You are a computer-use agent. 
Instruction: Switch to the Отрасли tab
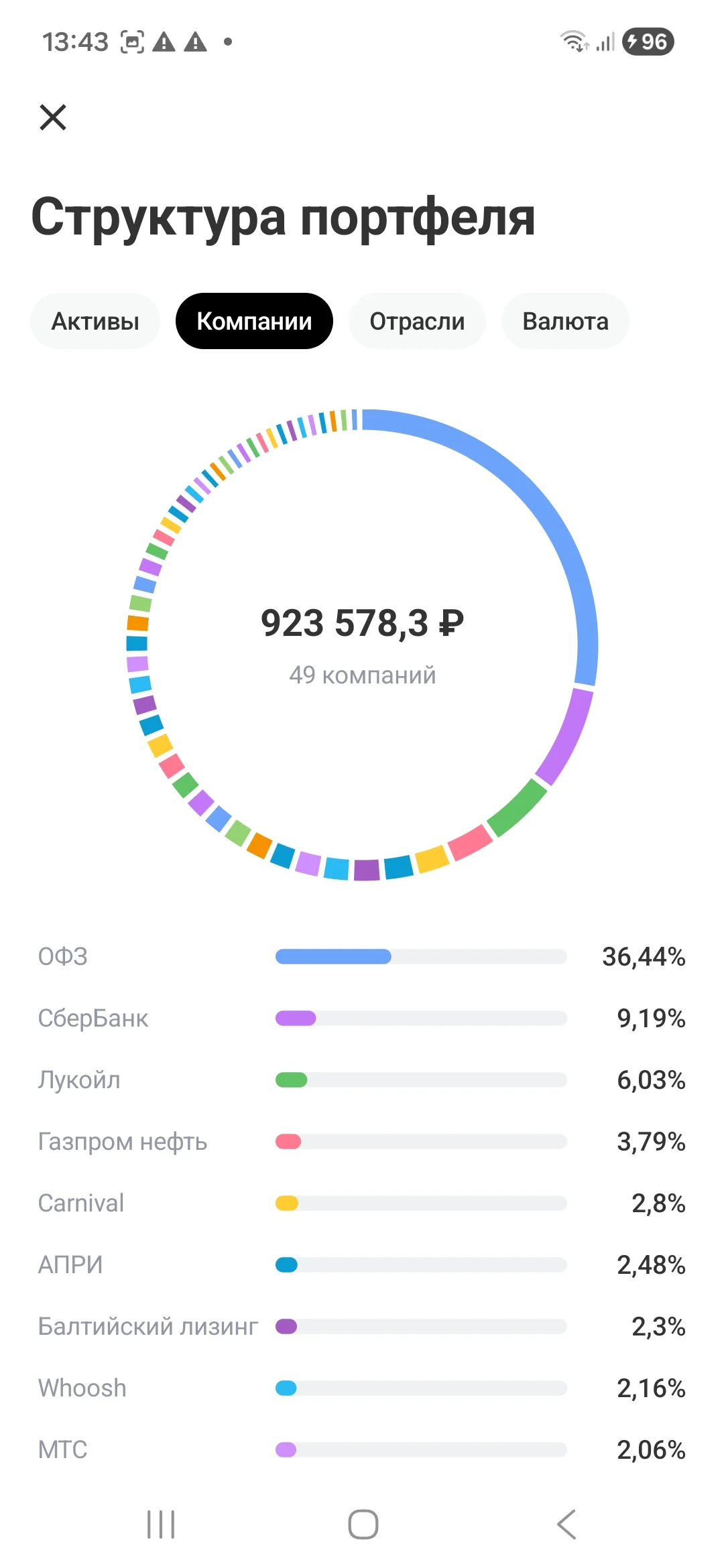tap(417, 321)
